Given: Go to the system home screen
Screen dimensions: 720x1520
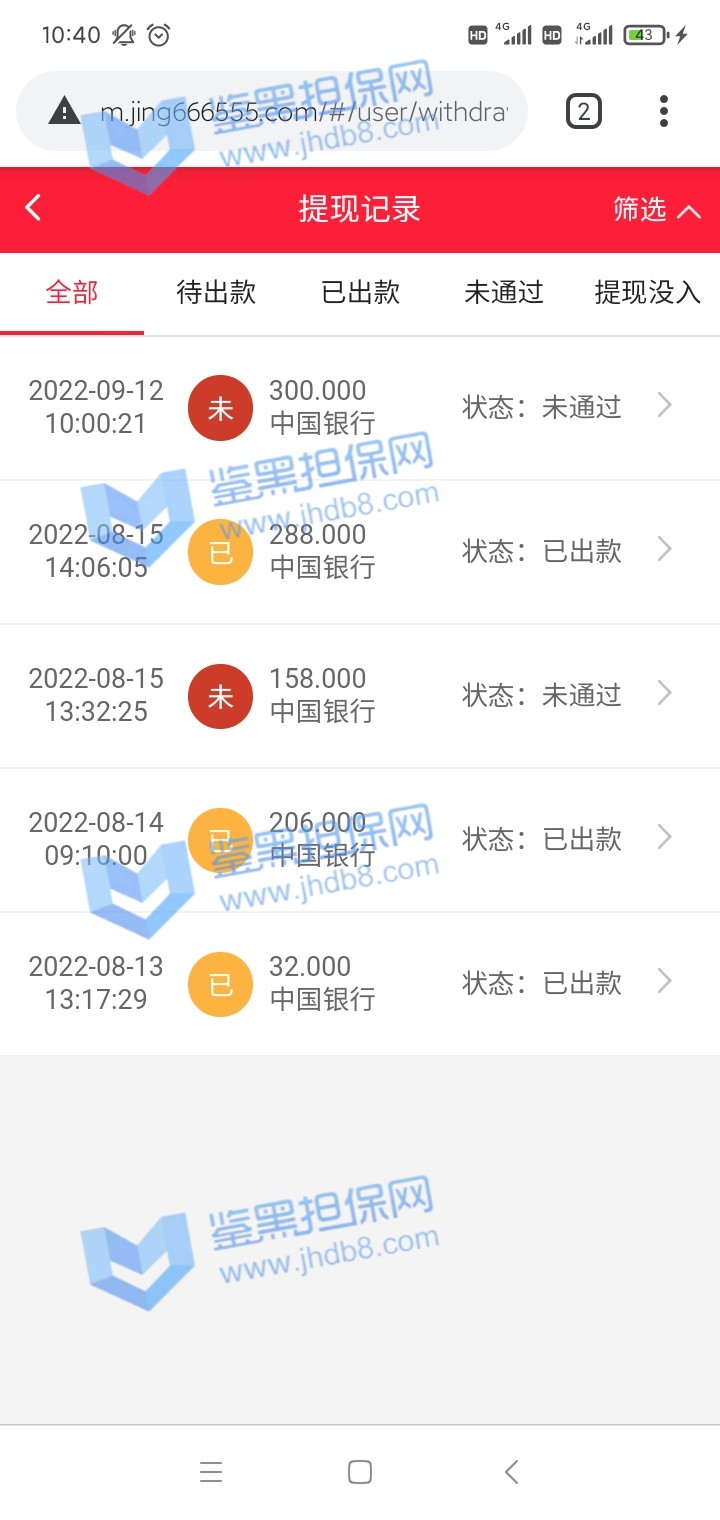Looking at the screenshot, I should point(360,1472).
